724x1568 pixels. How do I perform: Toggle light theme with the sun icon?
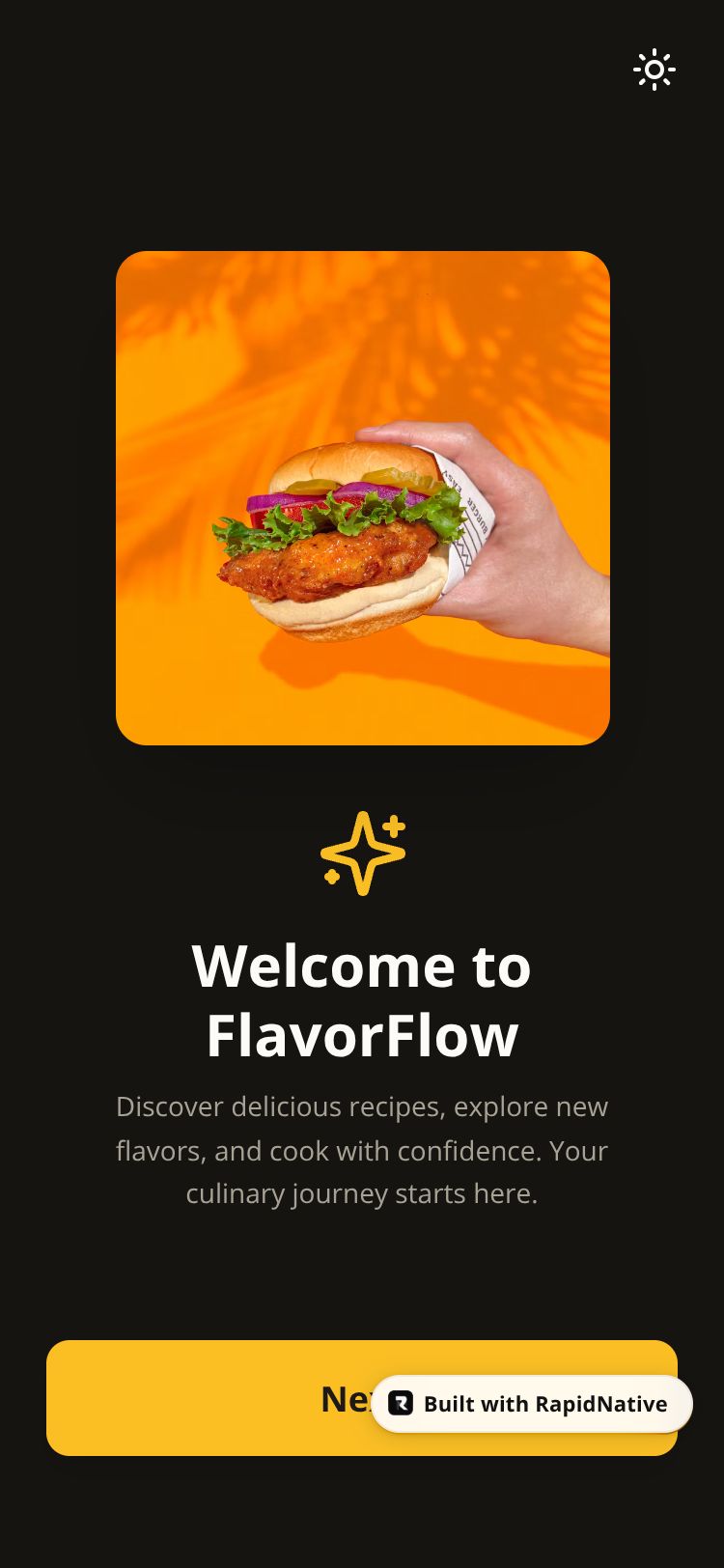coord(654,70)
